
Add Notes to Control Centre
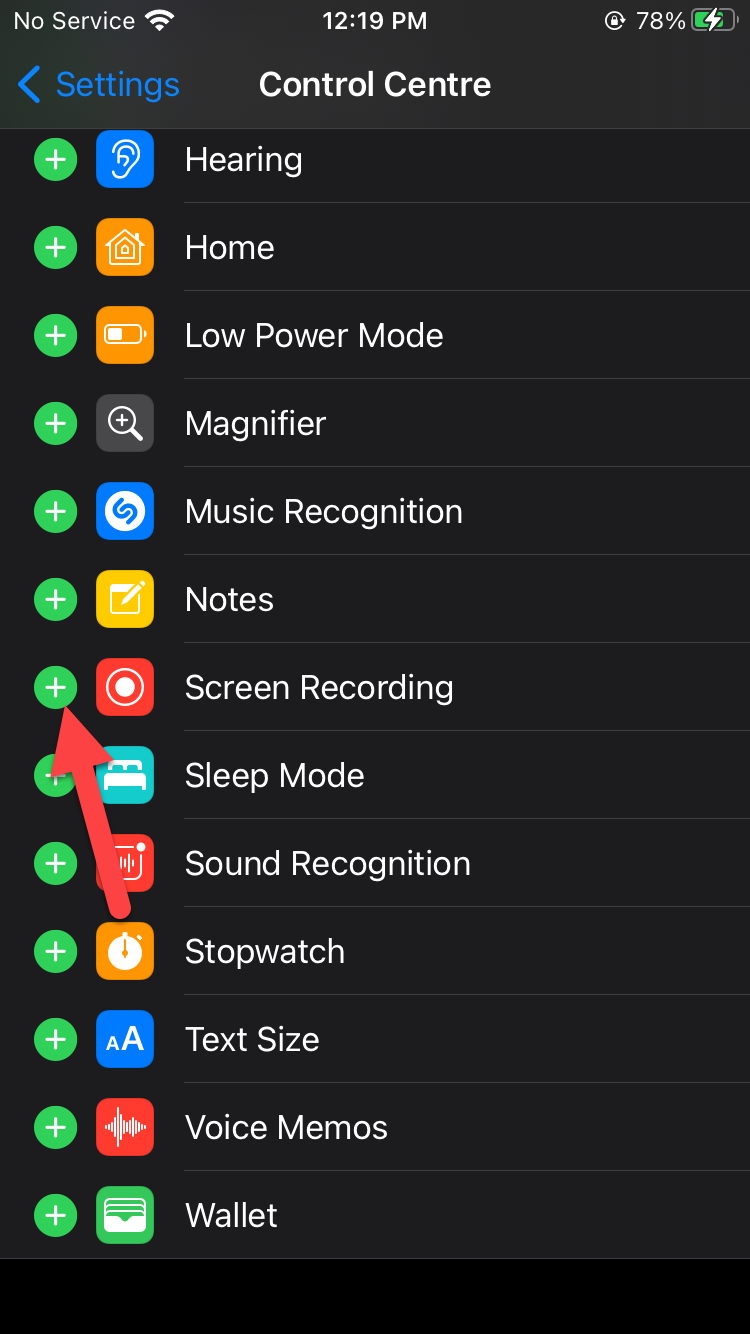pyautogui.click(x=56, y=600)
